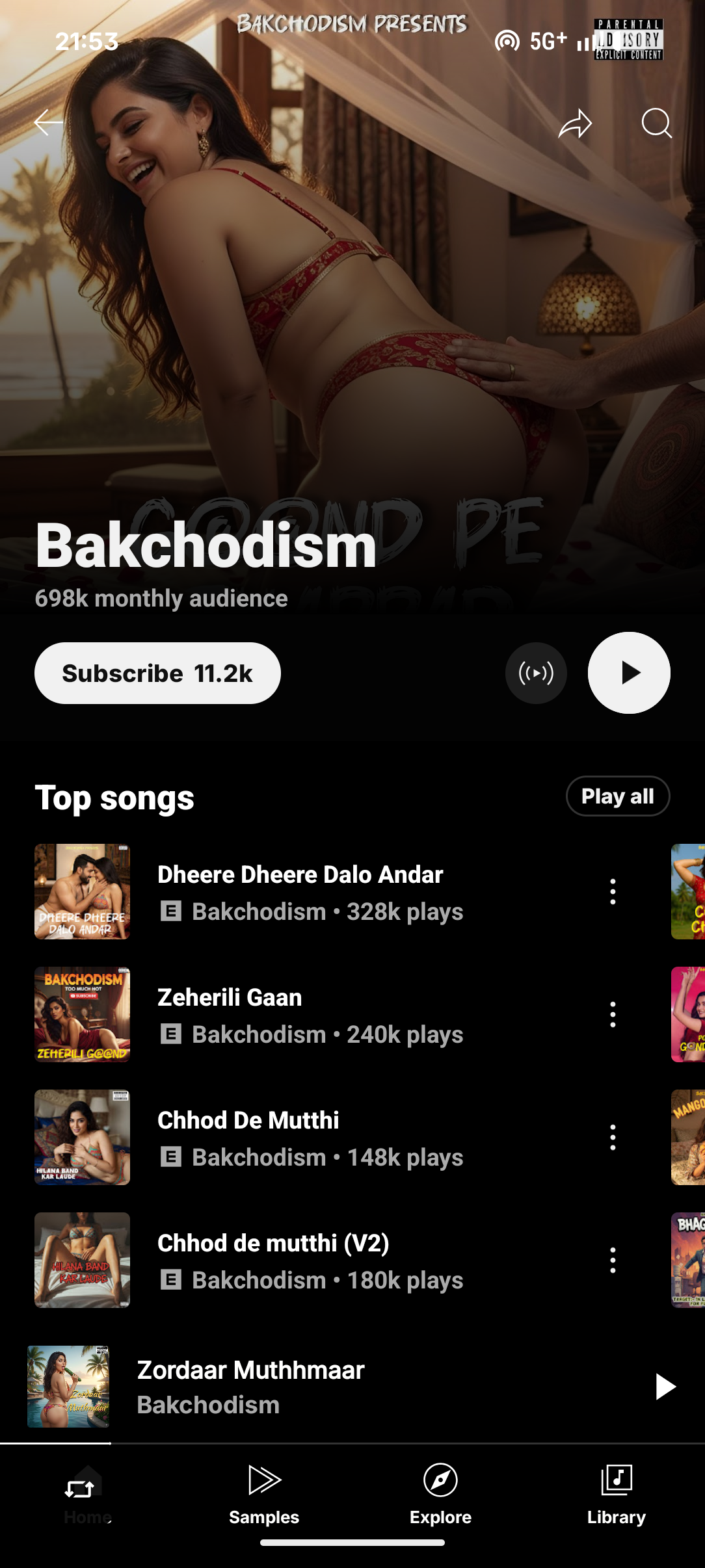Image resolution: width=705 pixels, height=1568 pixels.
Task: Switch to the Samples tab
Action: 264,1495
